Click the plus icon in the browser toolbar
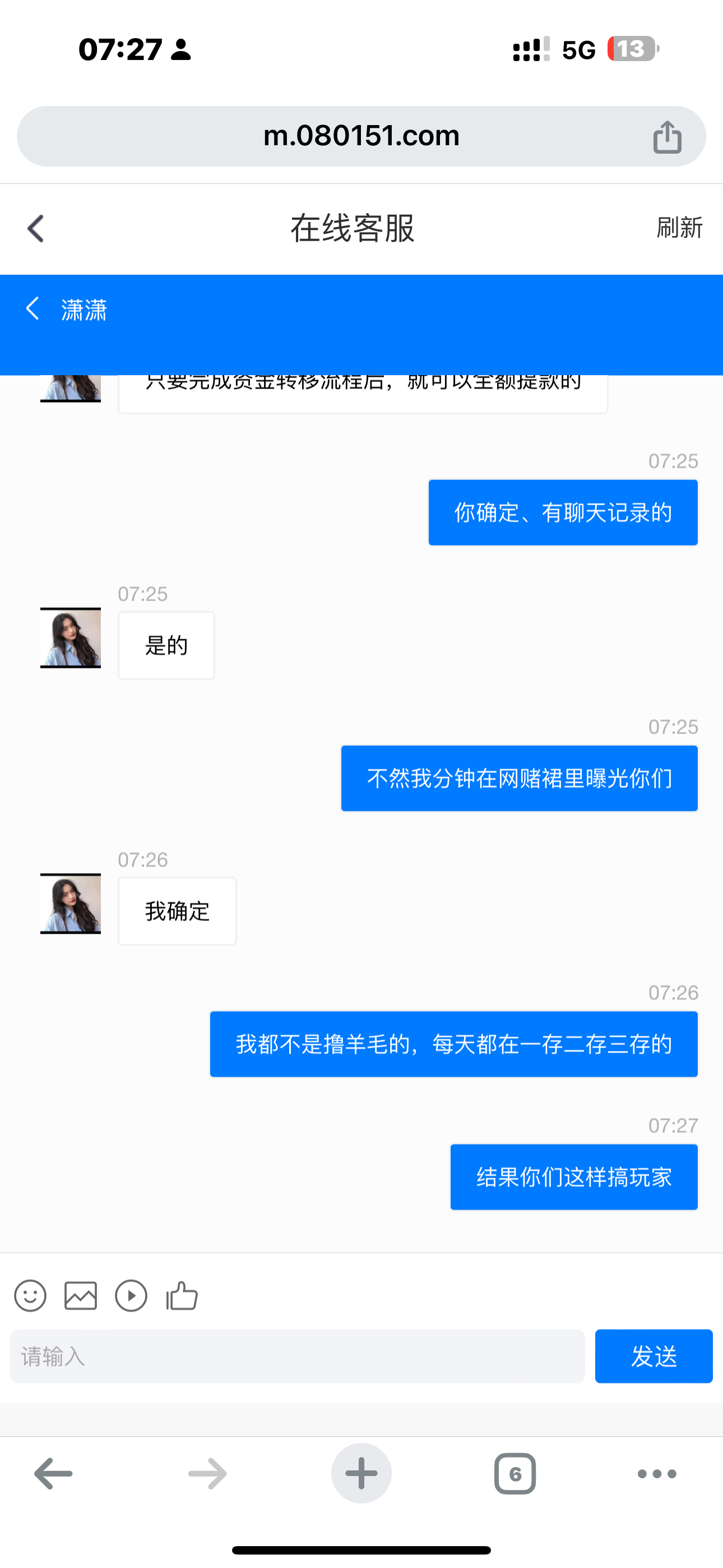The width and height of the screenshot is (723, 1568). click(x=361, y=1473)
